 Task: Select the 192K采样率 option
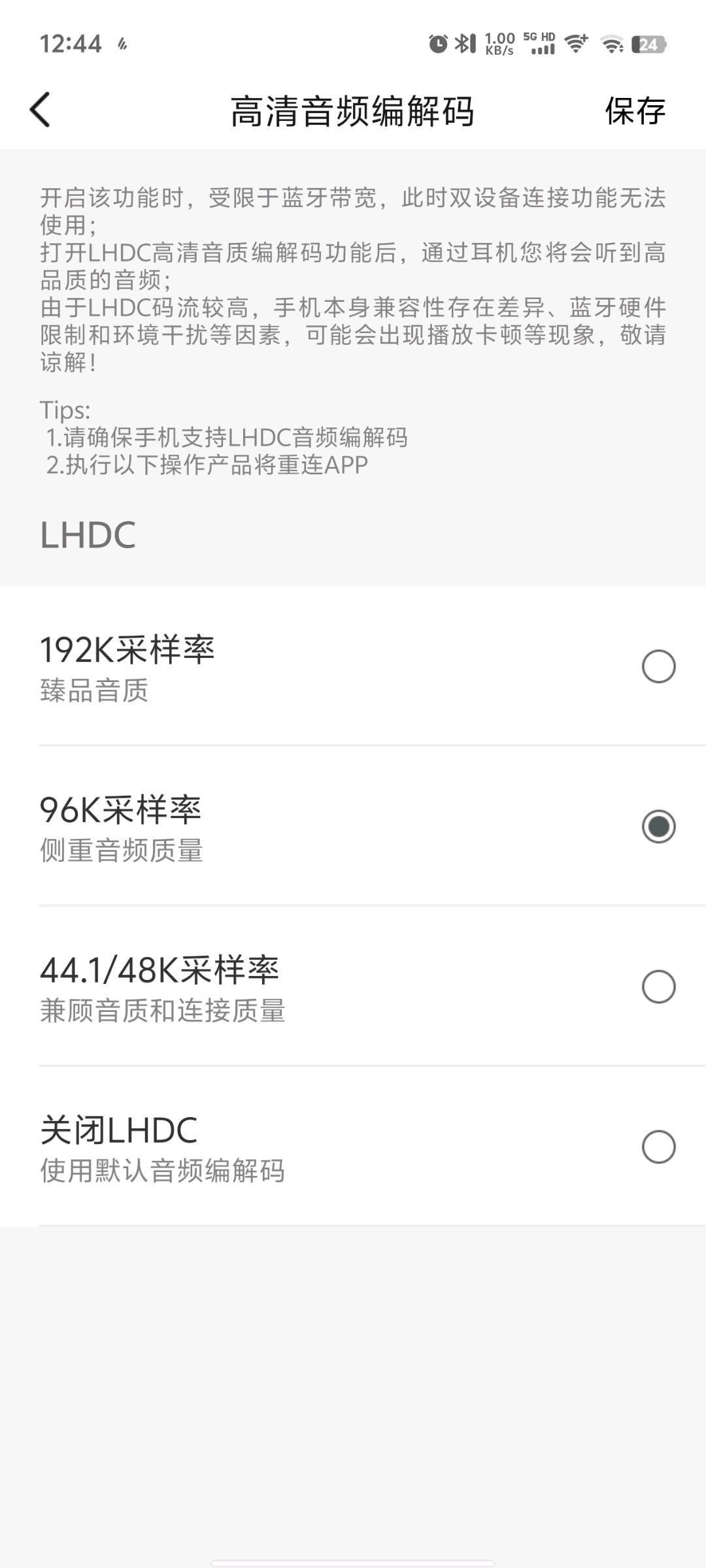tap(658, 666)
